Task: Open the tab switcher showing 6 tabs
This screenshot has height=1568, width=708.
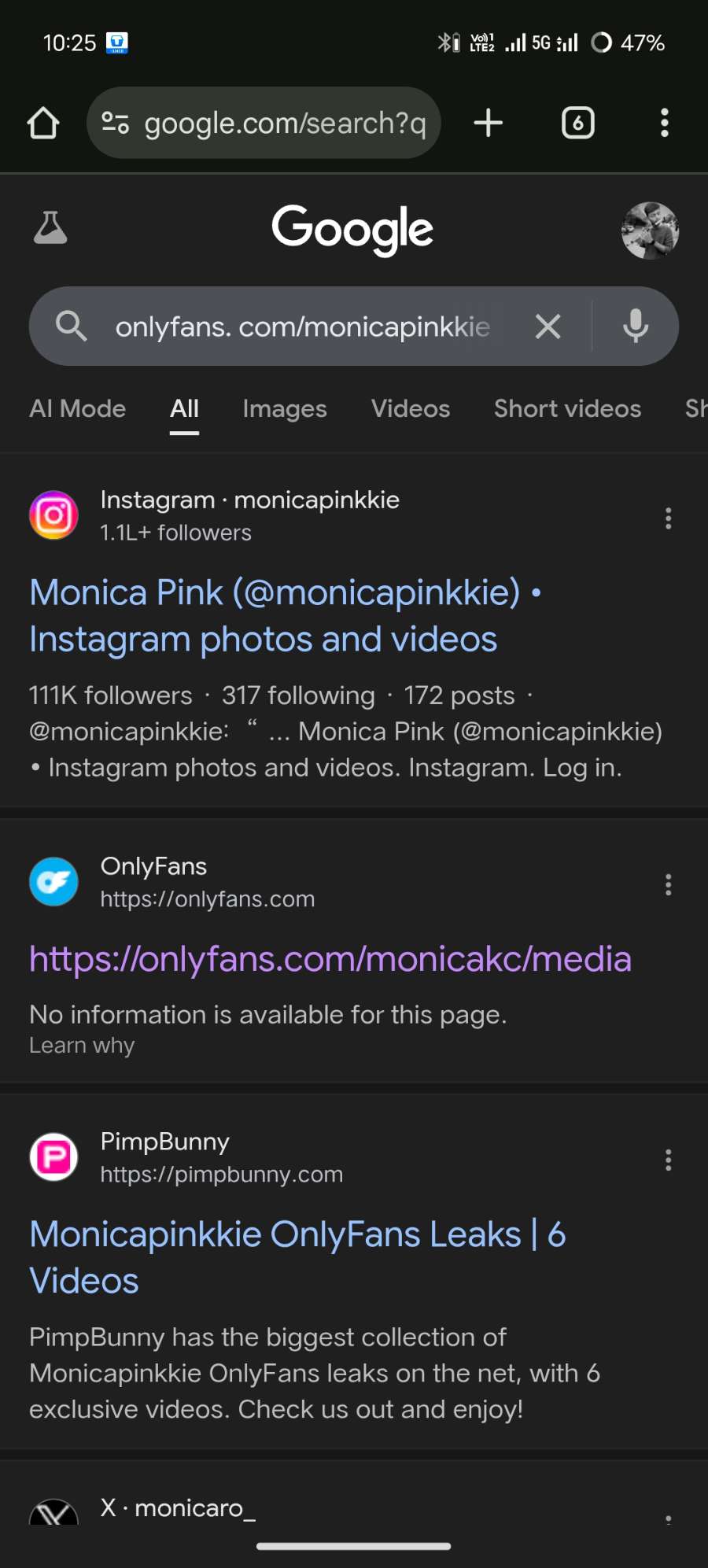Action: [577, 123]
